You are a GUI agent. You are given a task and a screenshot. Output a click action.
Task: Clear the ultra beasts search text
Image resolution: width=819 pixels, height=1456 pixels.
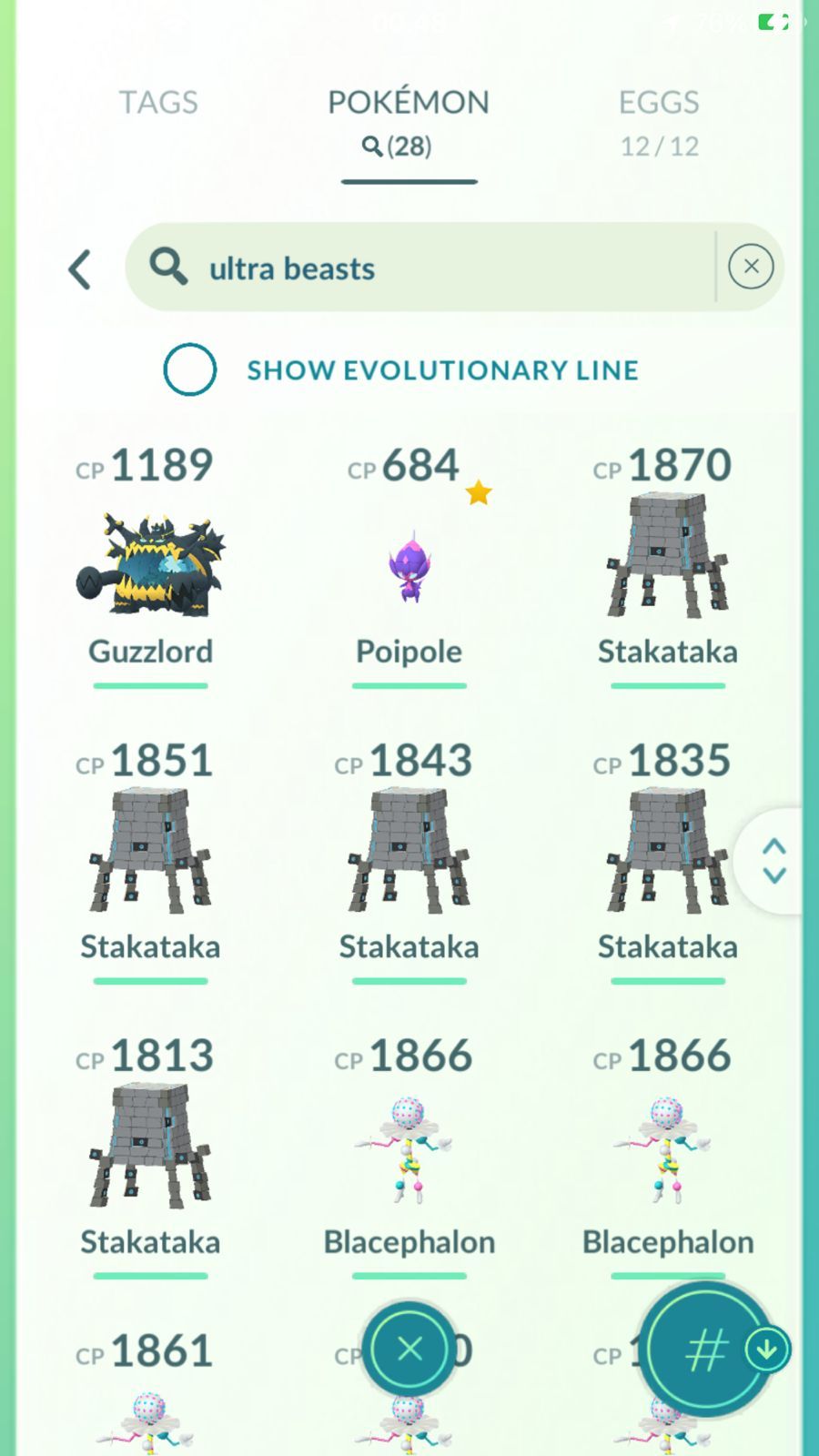pyautogui.click(x=751, y=267)
